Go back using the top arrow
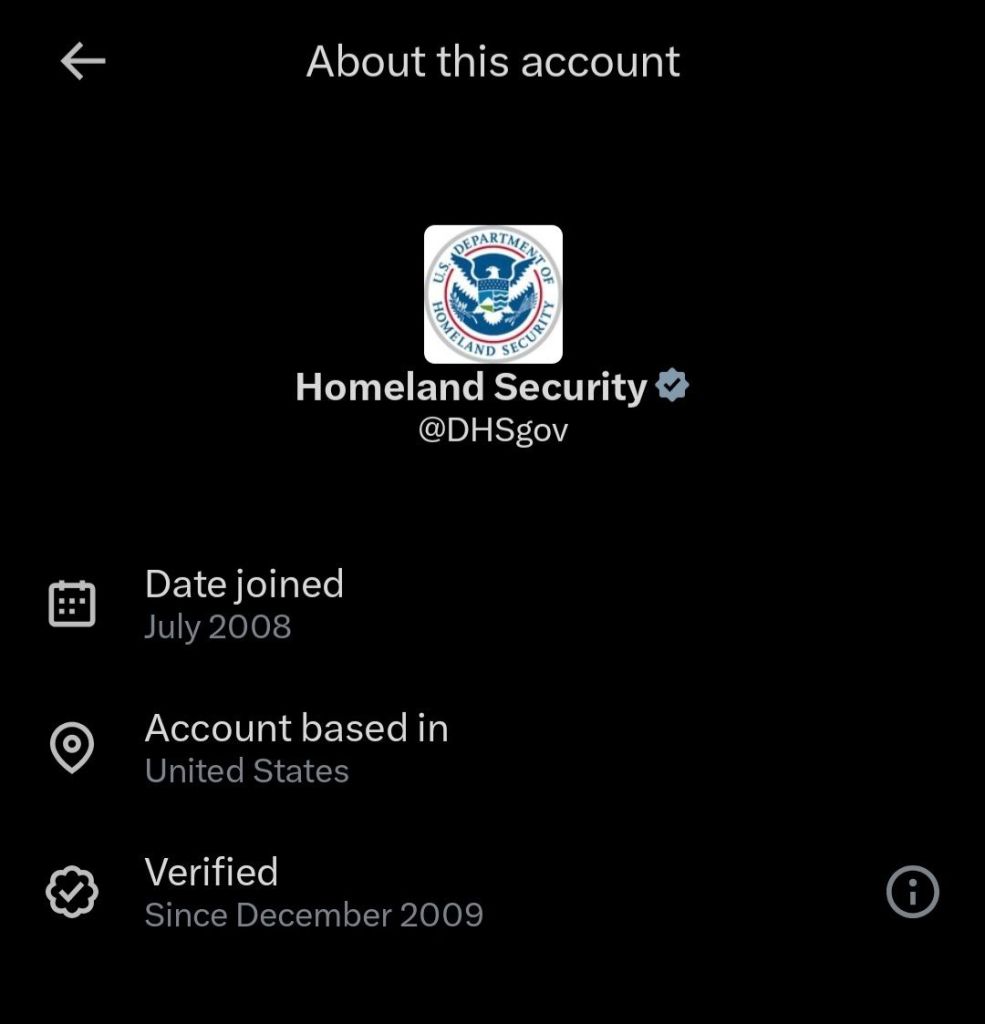 point(83,62)
